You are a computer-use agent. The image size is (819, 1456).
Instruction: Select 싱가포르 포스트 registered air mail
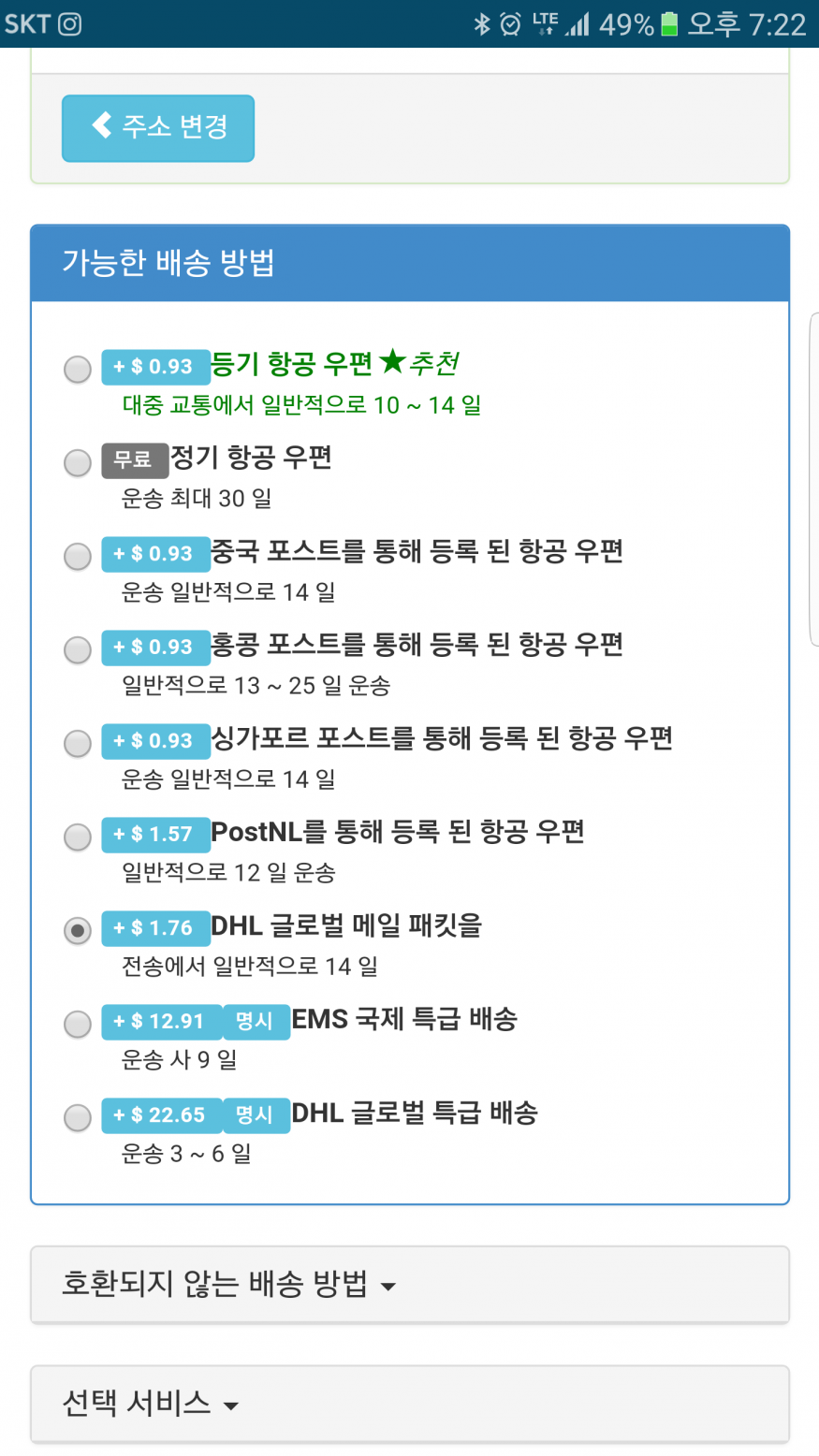[78, 743]
